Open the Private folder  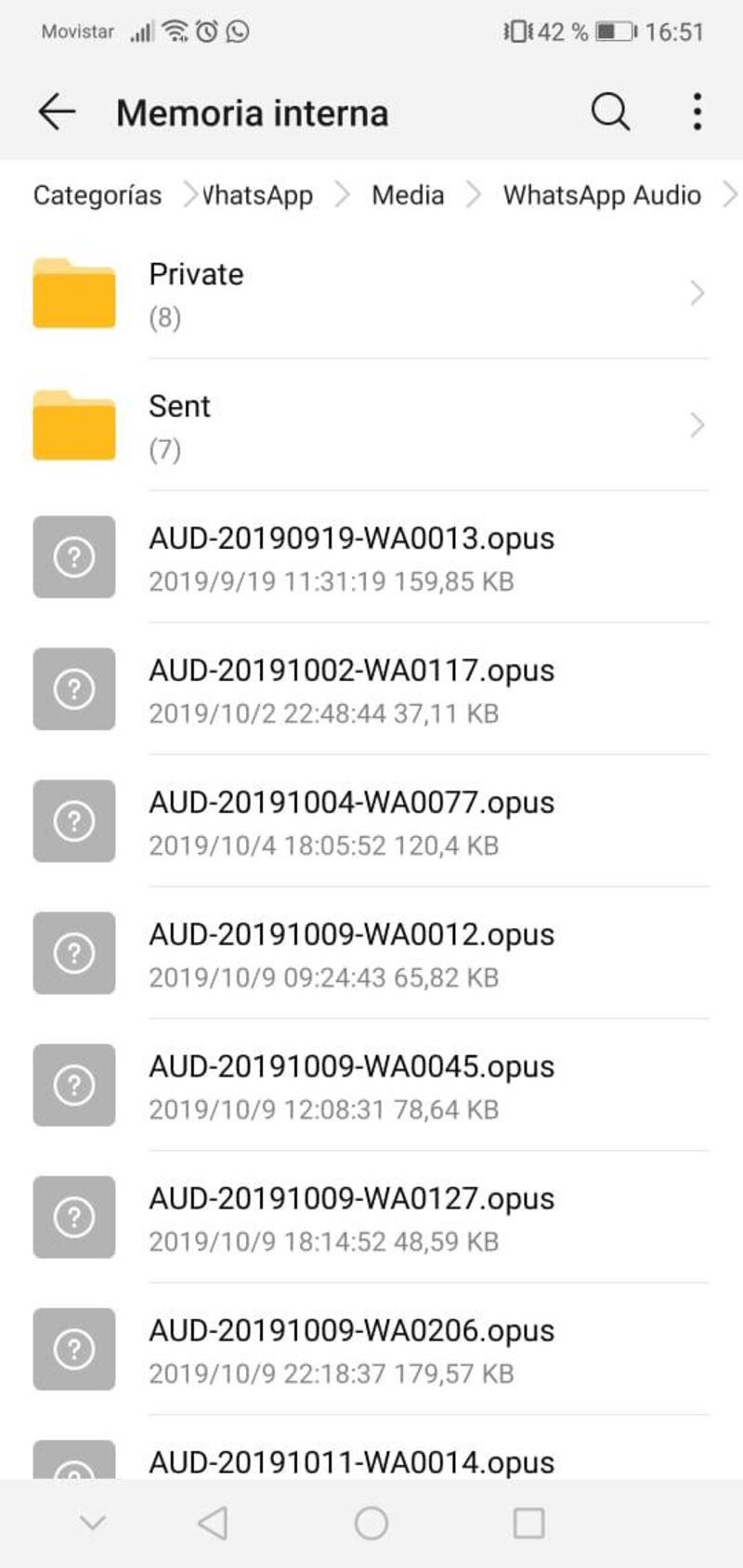point(371,294)
